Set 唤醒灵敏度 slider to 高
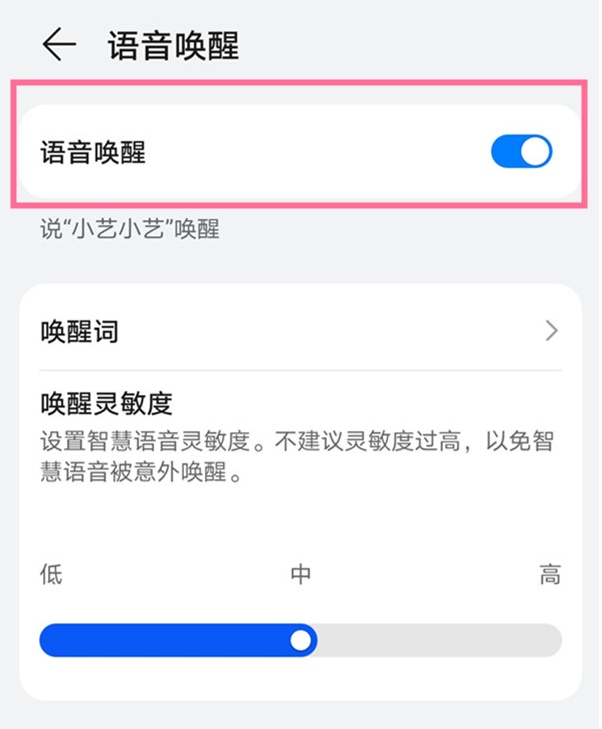 pyautogui.click(x=550, y=640)
